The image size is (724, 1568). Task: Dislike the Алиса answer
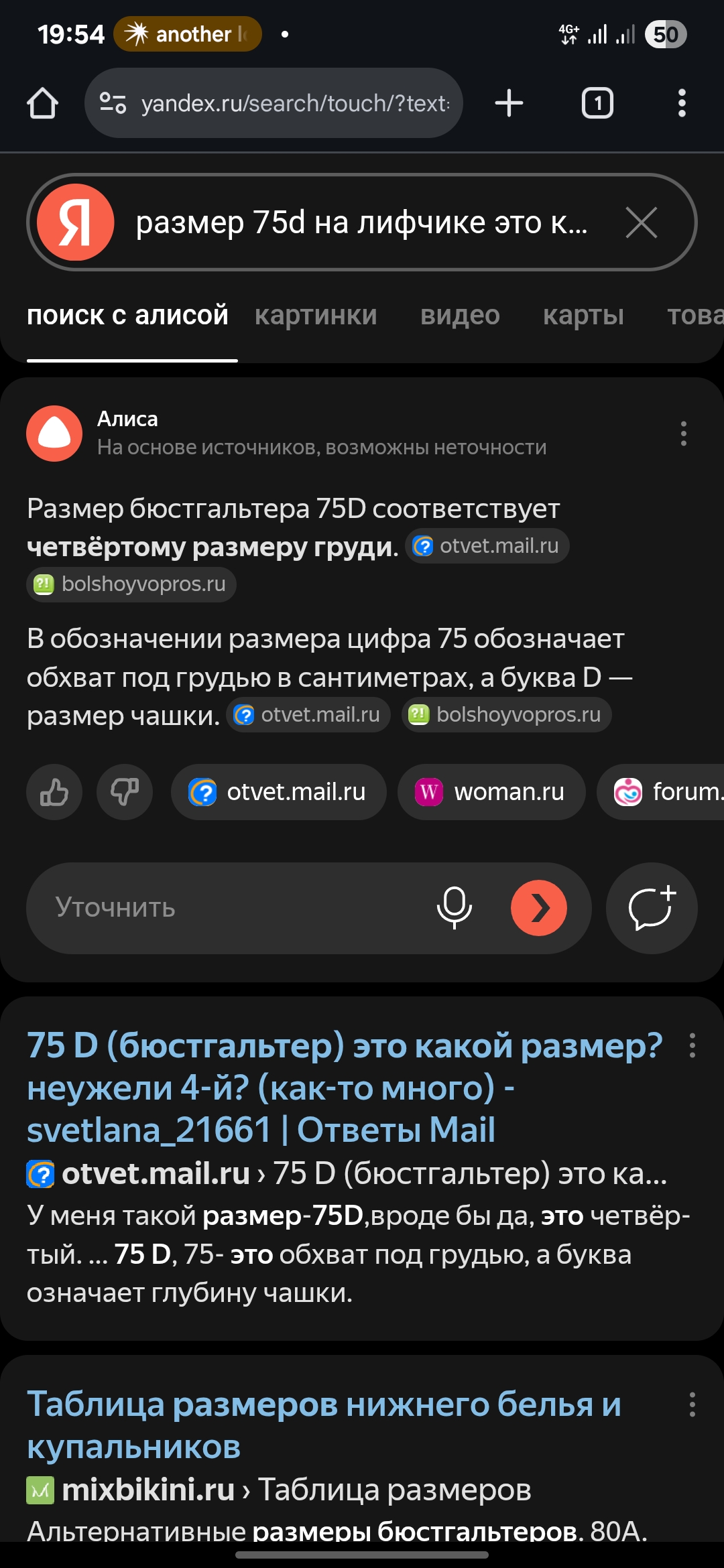coord(125,792)
